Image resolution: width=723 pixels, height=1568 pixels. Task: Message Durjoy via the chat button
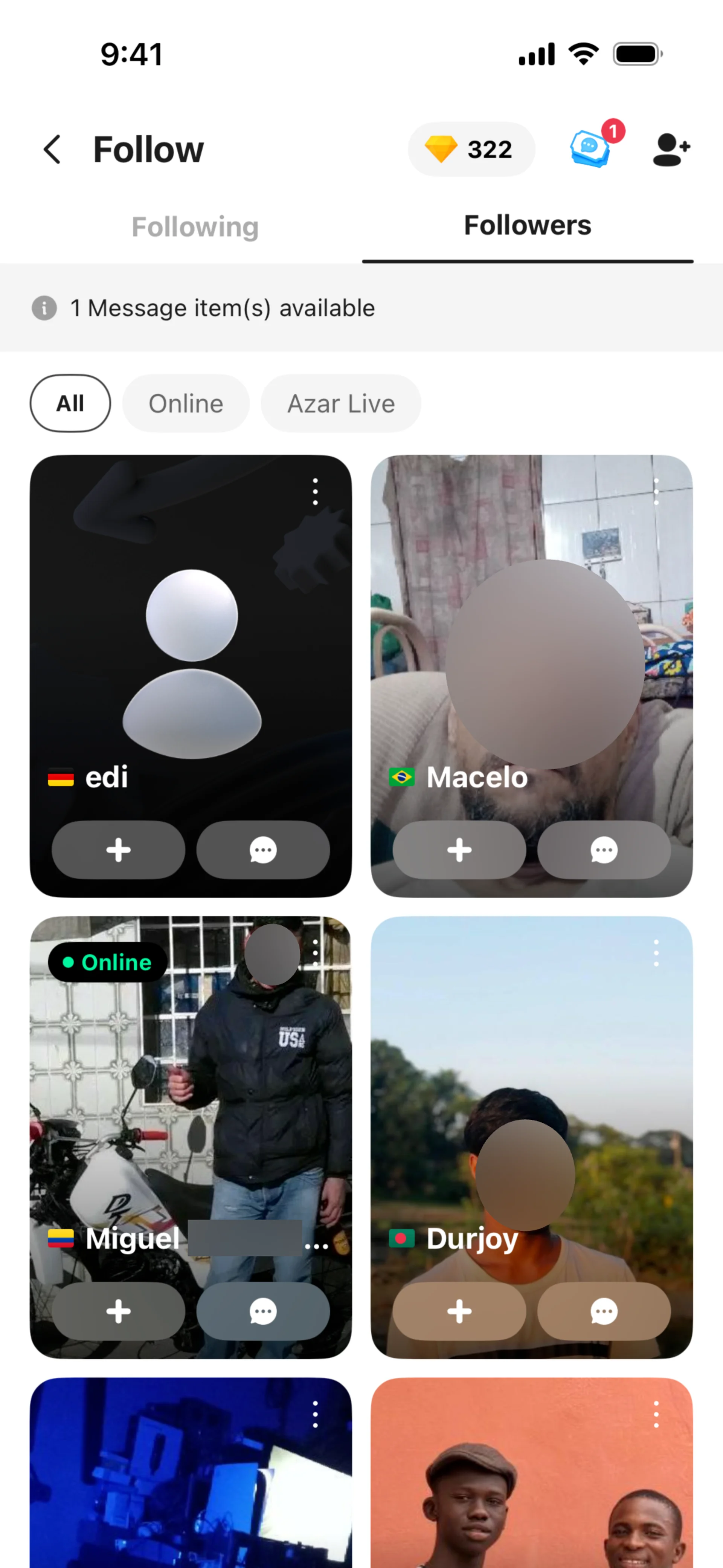[604, 1311]
